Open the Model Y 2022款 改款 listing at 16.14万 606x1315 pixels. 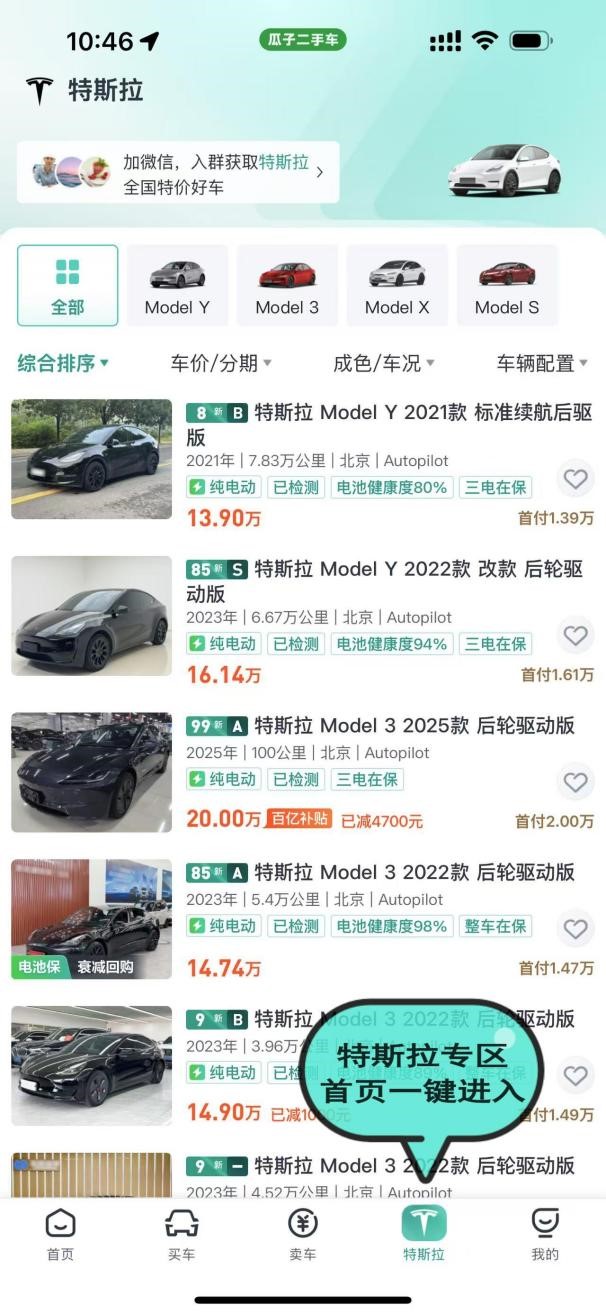pyautogui.click(x=388, y=582)
